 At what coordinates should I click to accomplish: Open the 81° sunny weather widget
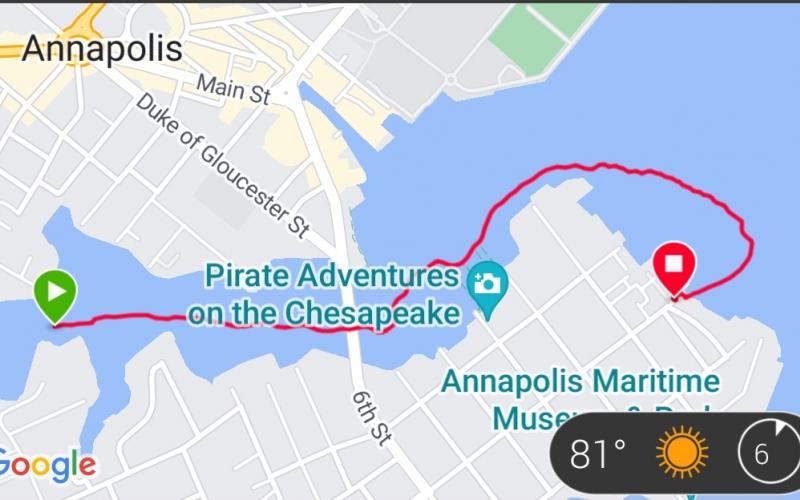tap(640, 455)
